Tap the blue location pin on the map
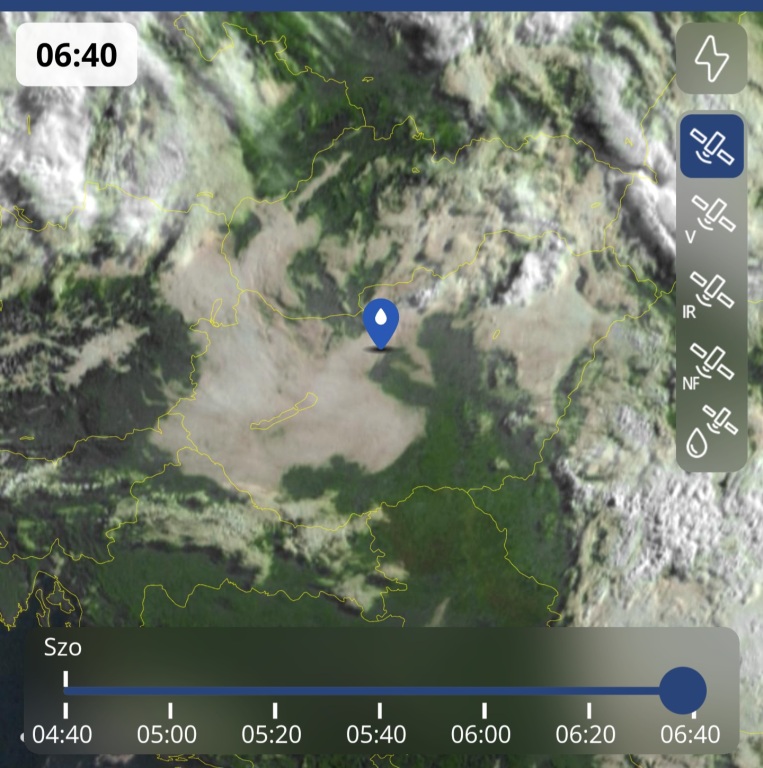Screen dimensions: 763x768 [x=380, y=322]
